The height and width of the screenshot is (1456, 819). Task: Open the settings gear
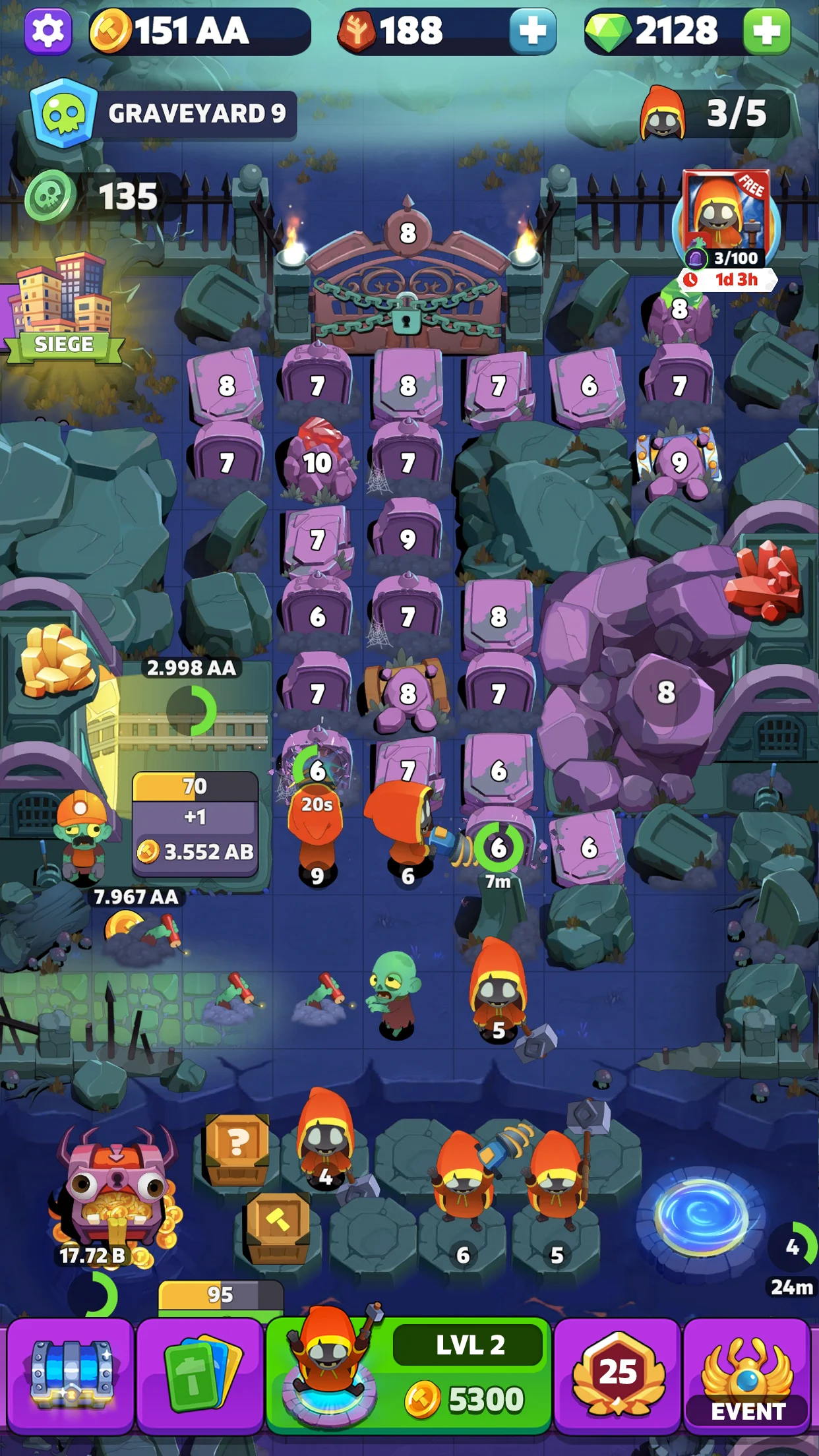(47, 30)
